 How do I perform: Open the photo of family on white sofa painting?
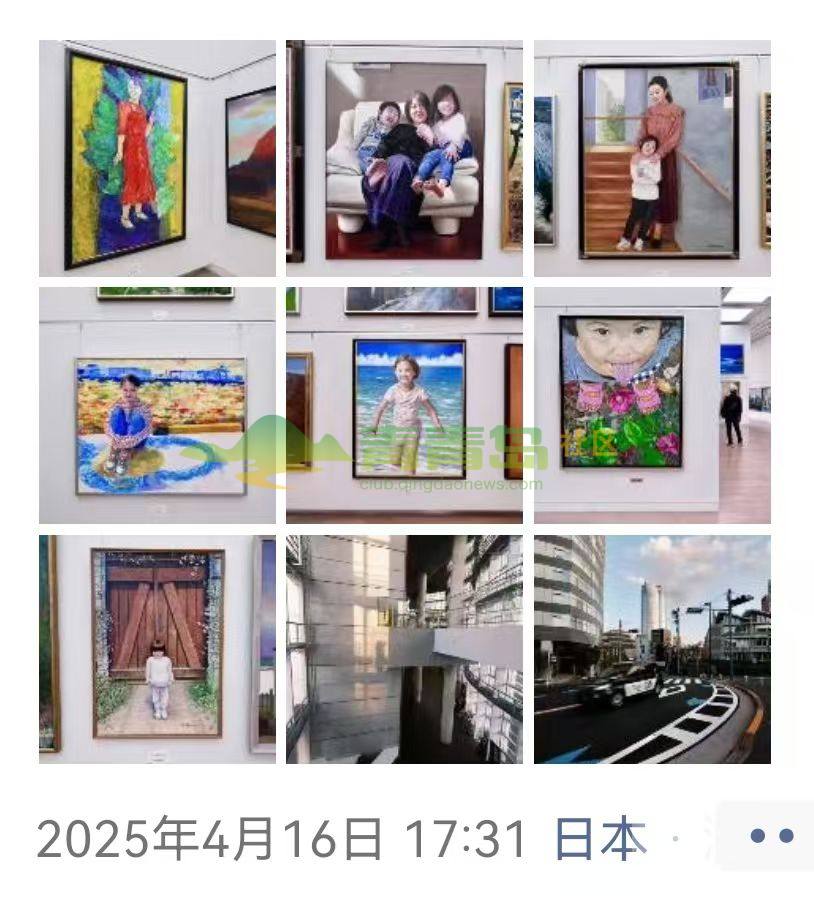click(x=404, y=158)
